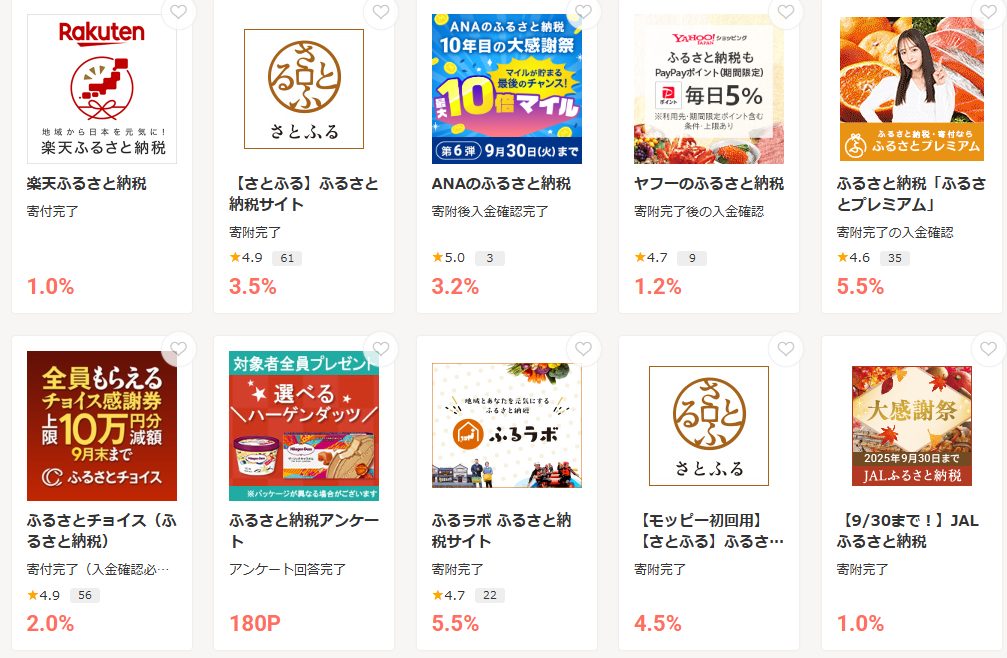Favorite the JALふるさと納税 card

point(988,348)
